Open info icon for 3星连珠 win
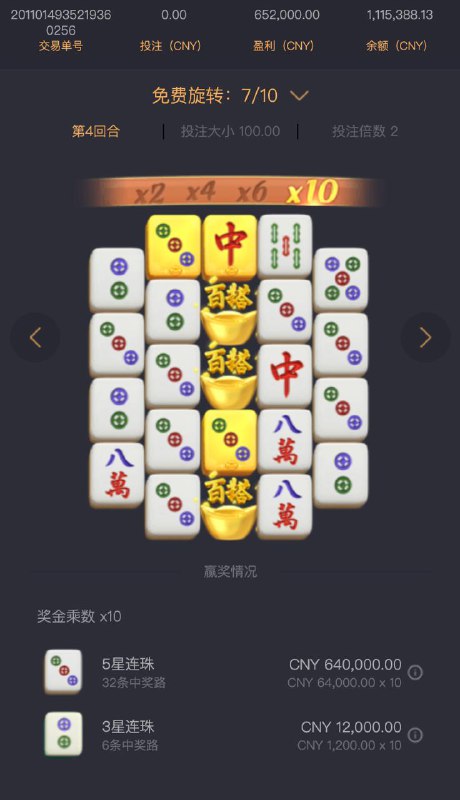 click(416, 735)
